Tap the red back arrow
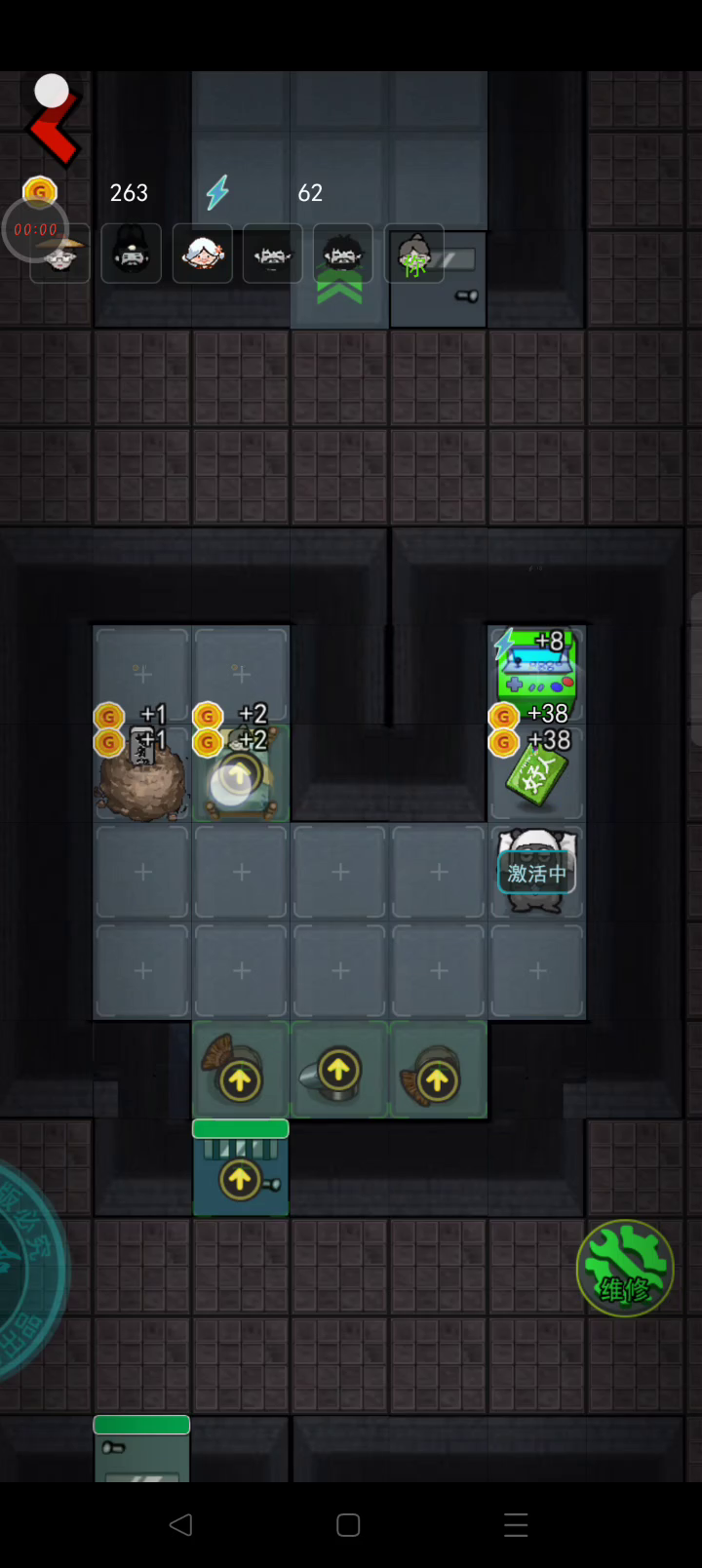The height and width of the screenshot is (1568, 702). pos(53,133)
